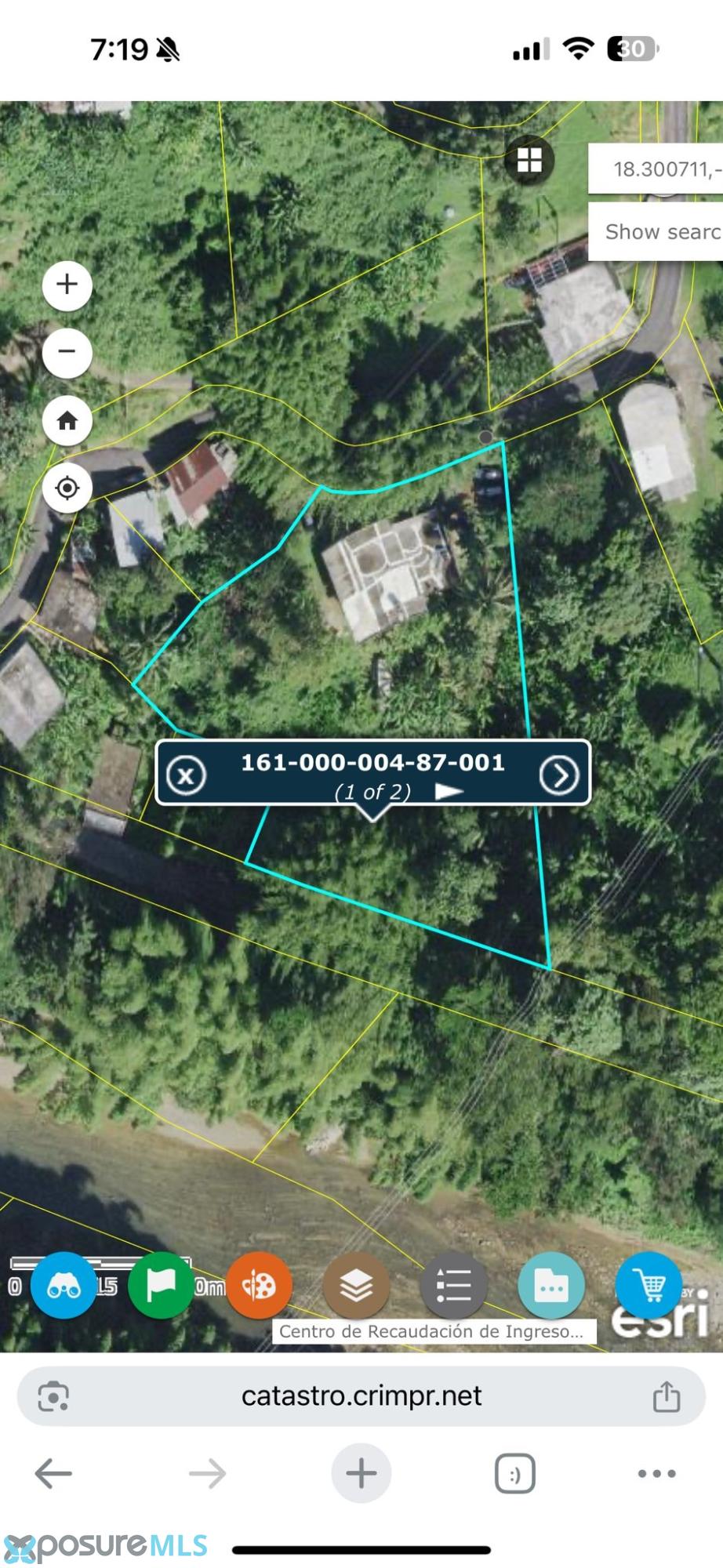Open the shopping cart tool
The height and width of the screenshot is (1568, 723).
(649, 1286)
